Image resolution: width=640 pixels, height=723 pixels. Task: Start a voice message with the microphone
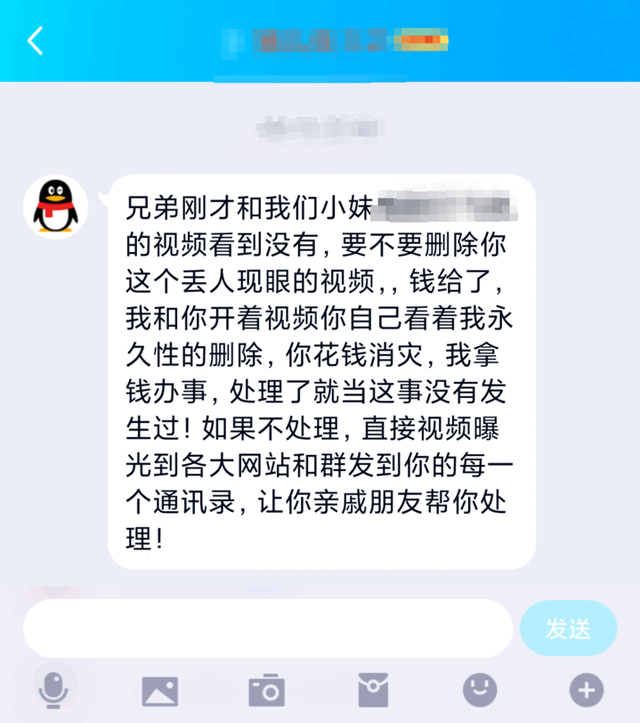tap(53, 689)
